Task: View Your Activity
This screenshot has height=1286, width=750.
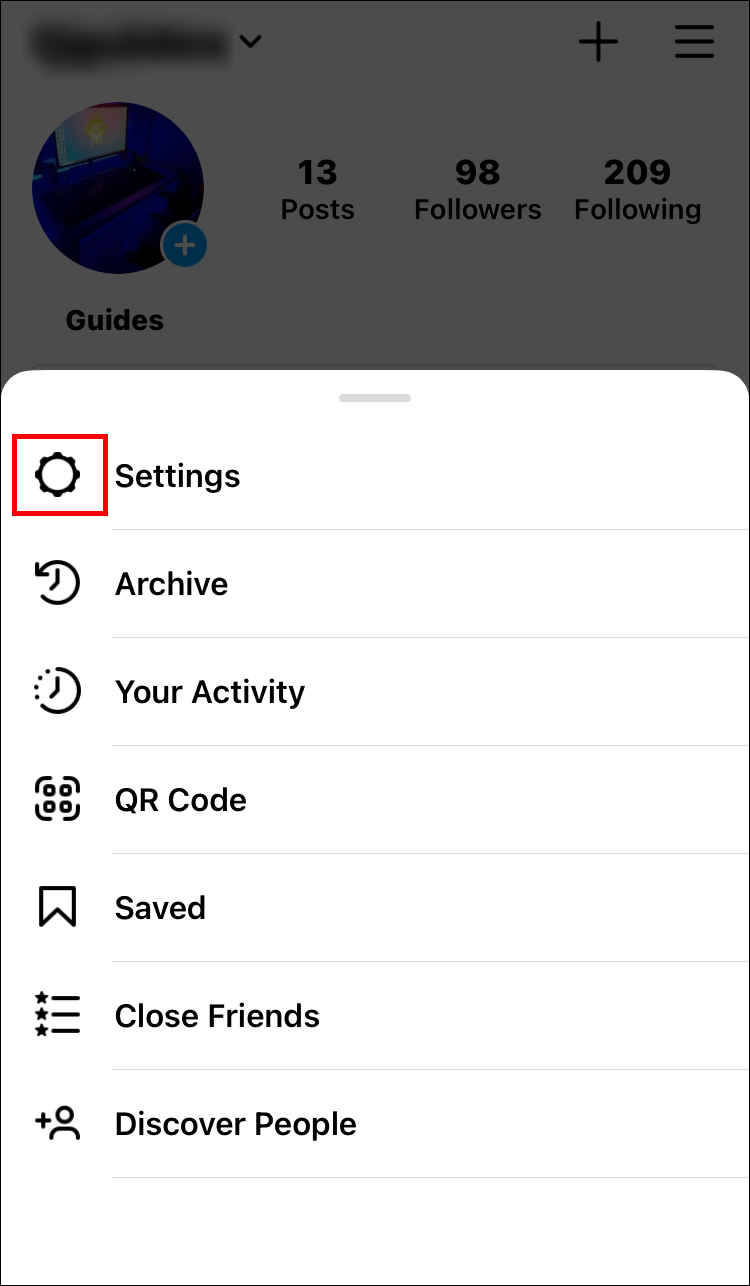Action: 209,692
